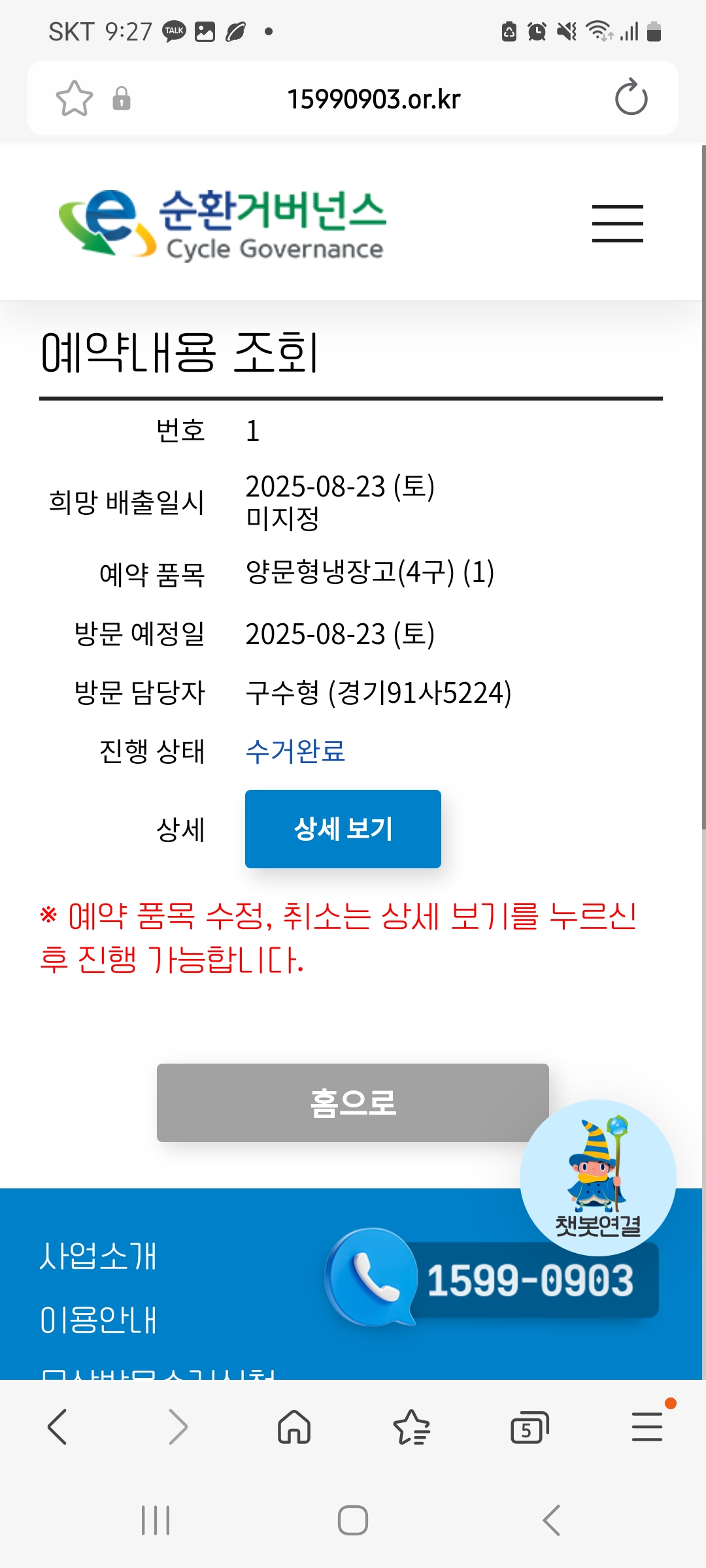Open the 챗봇연결 chatbot

click(x=597, y=1177)
